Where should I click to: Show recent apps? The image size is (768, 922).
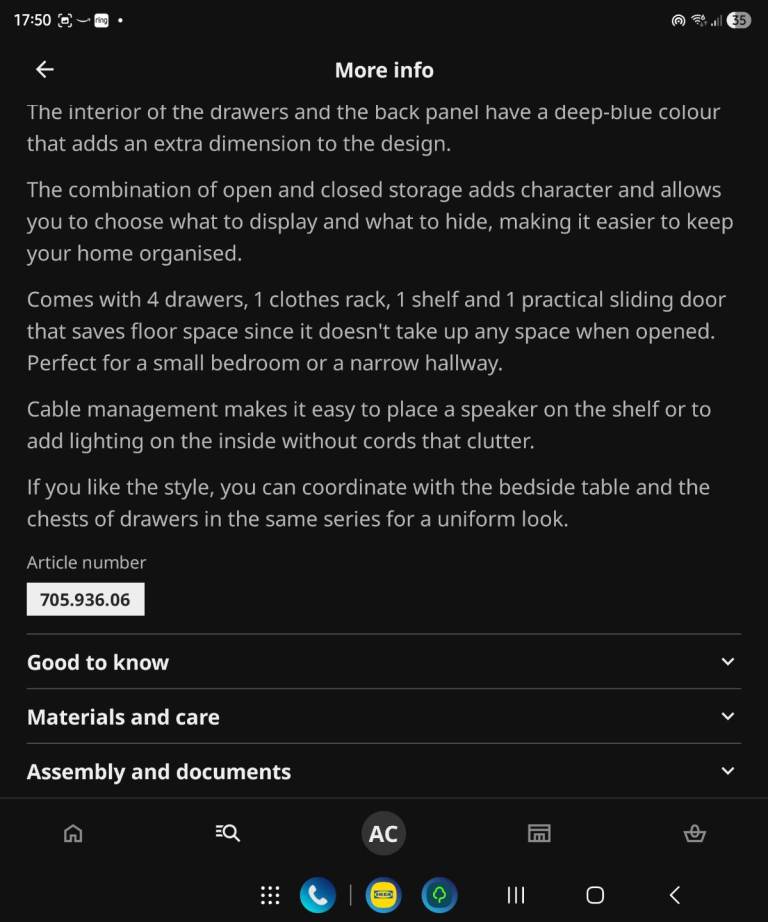(516, 895)
